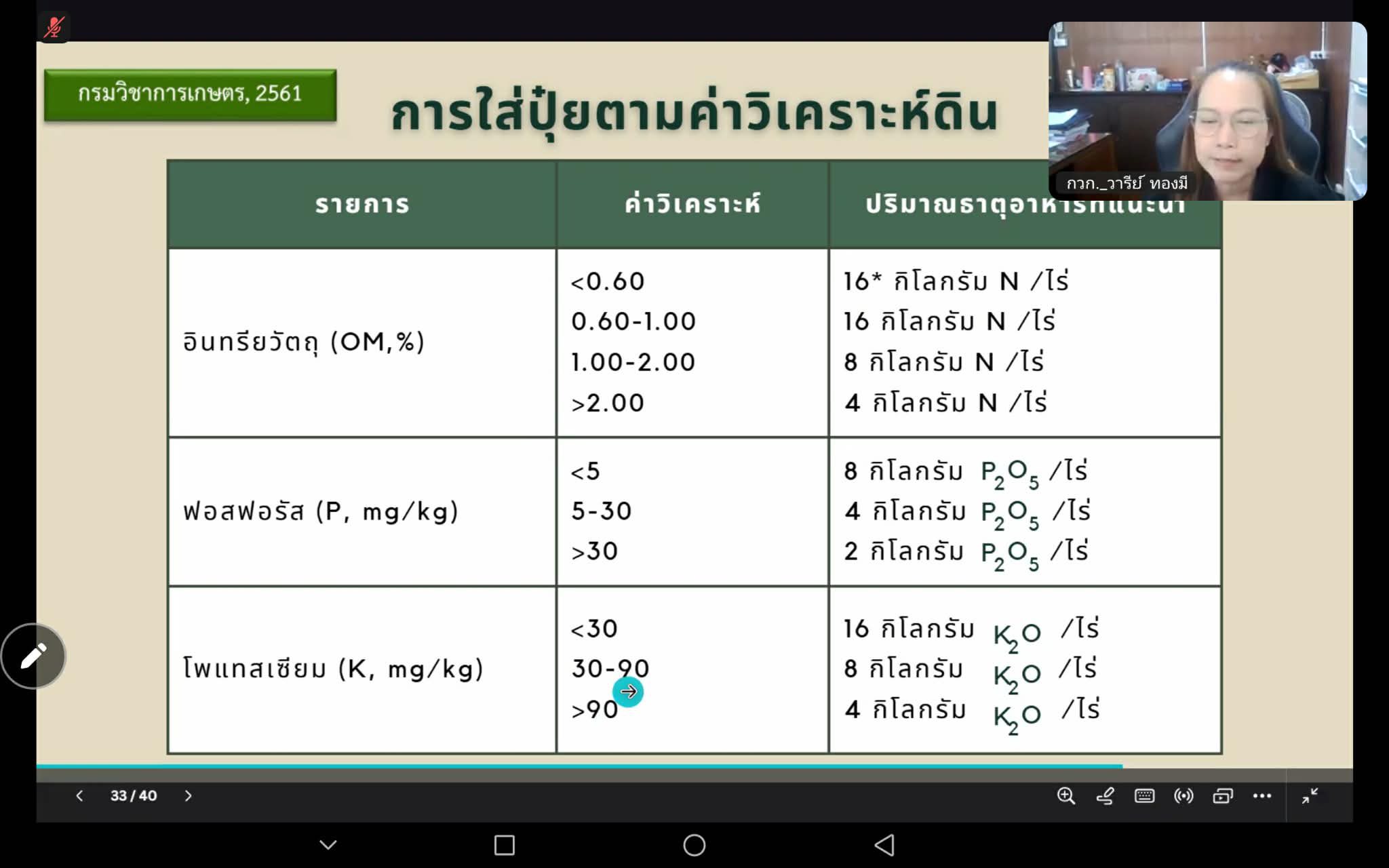
Task: Open the annotation pen toolbar icon
Action: point(1105,795)
